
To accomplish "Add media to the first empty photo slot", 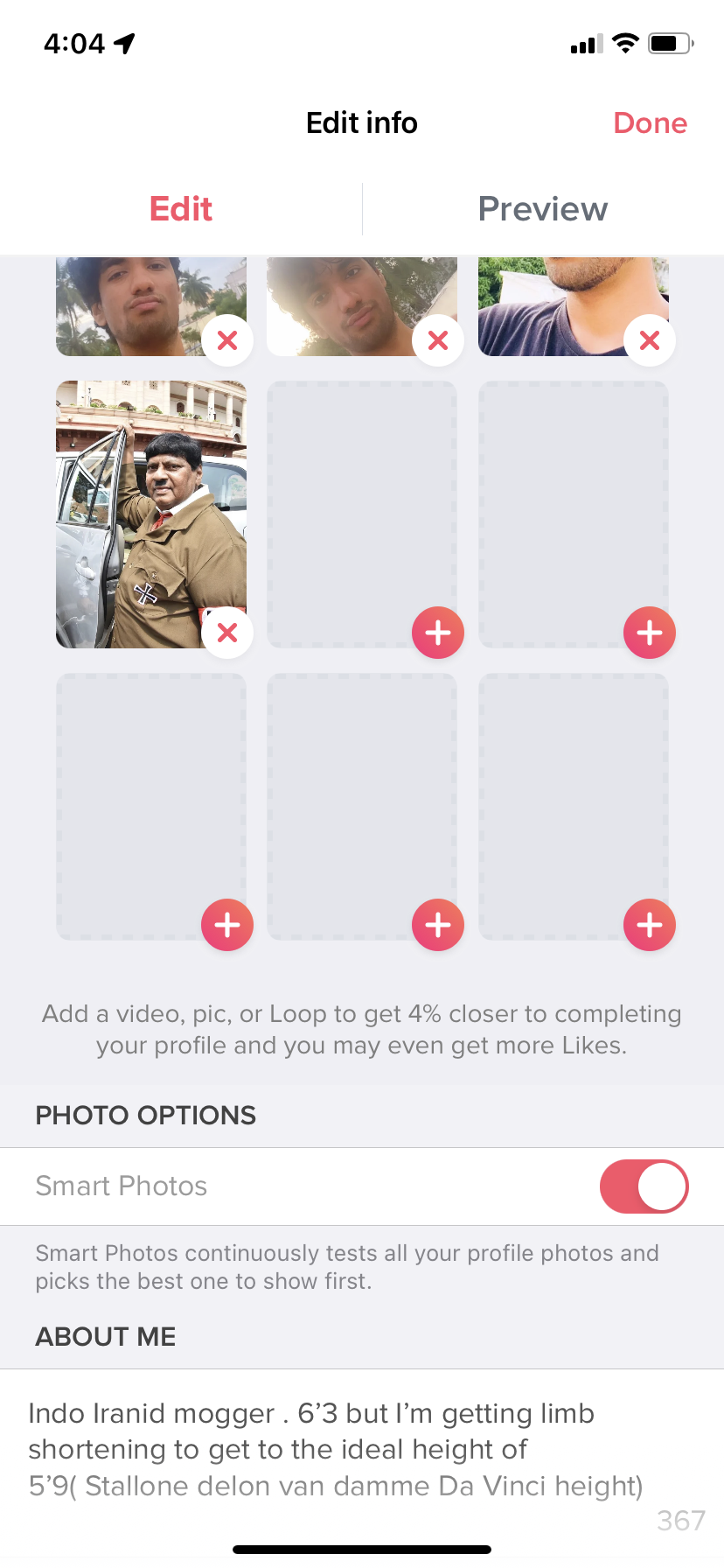I will tap(438, 633).
